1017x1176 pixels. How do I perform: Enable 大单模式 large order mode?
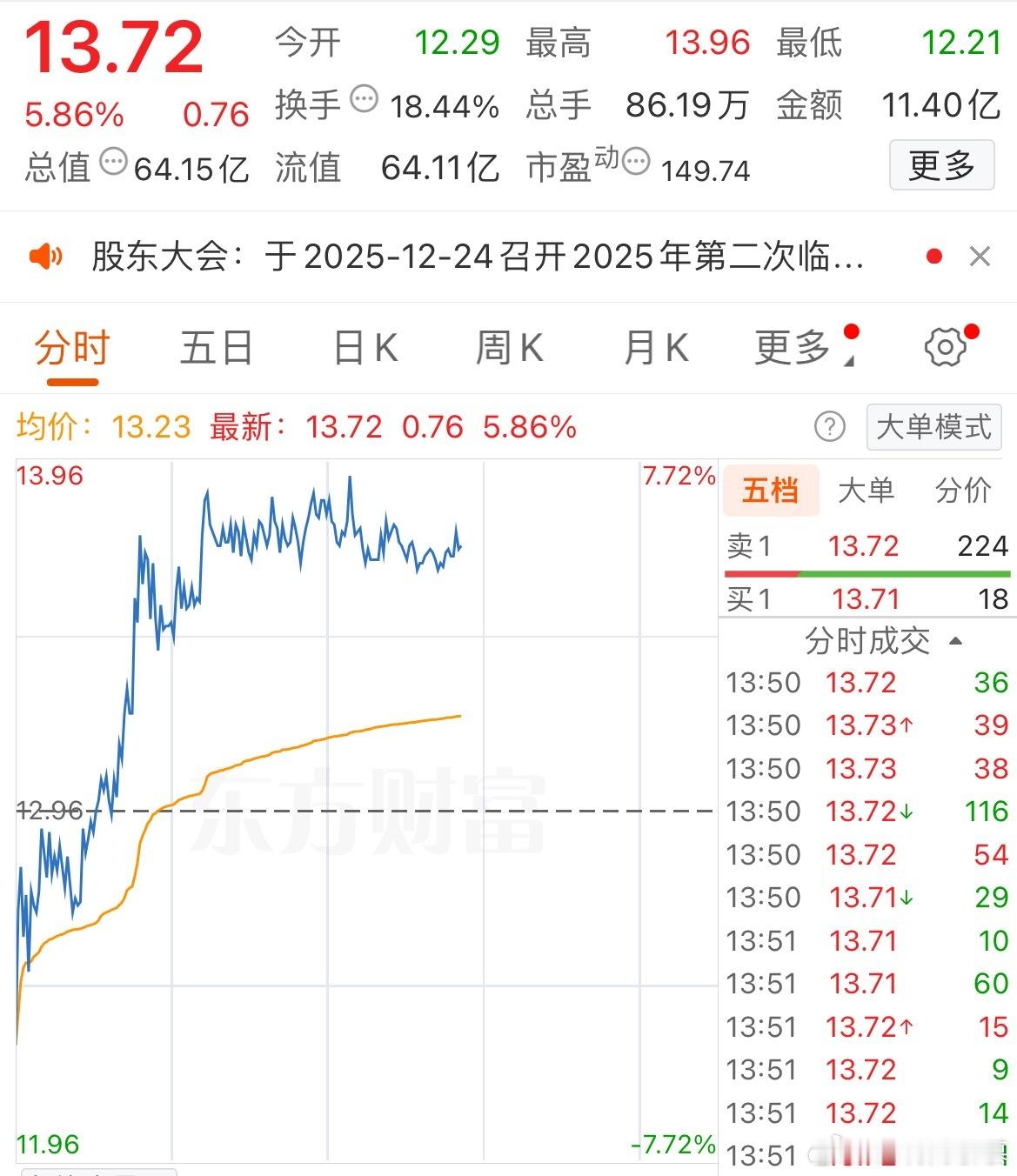[x=933, y=427]
